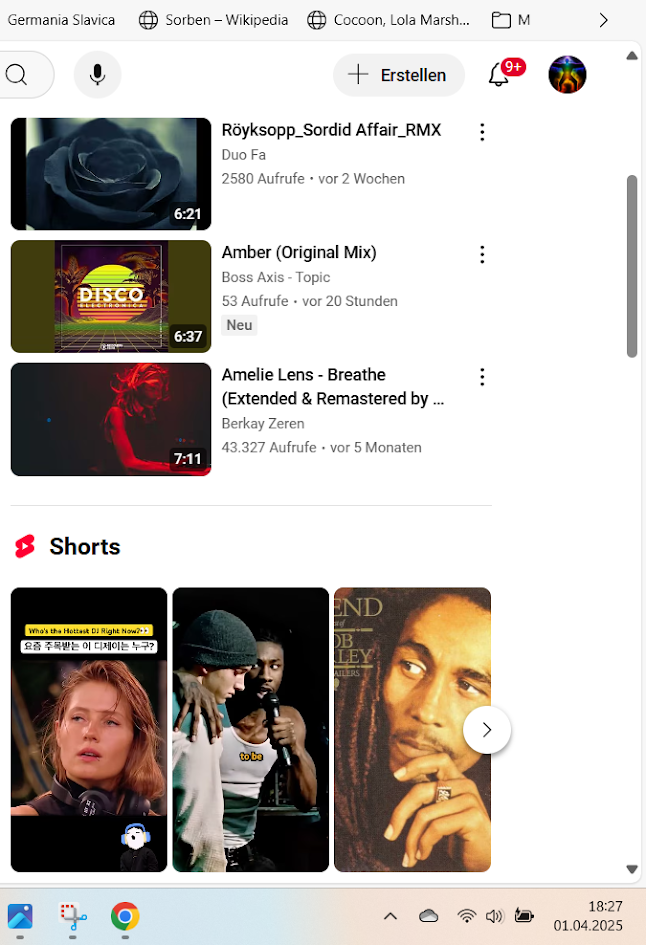Start voice search with the microphone
The width and height of the screenshot is (646, 945).
tap(97, 75)
